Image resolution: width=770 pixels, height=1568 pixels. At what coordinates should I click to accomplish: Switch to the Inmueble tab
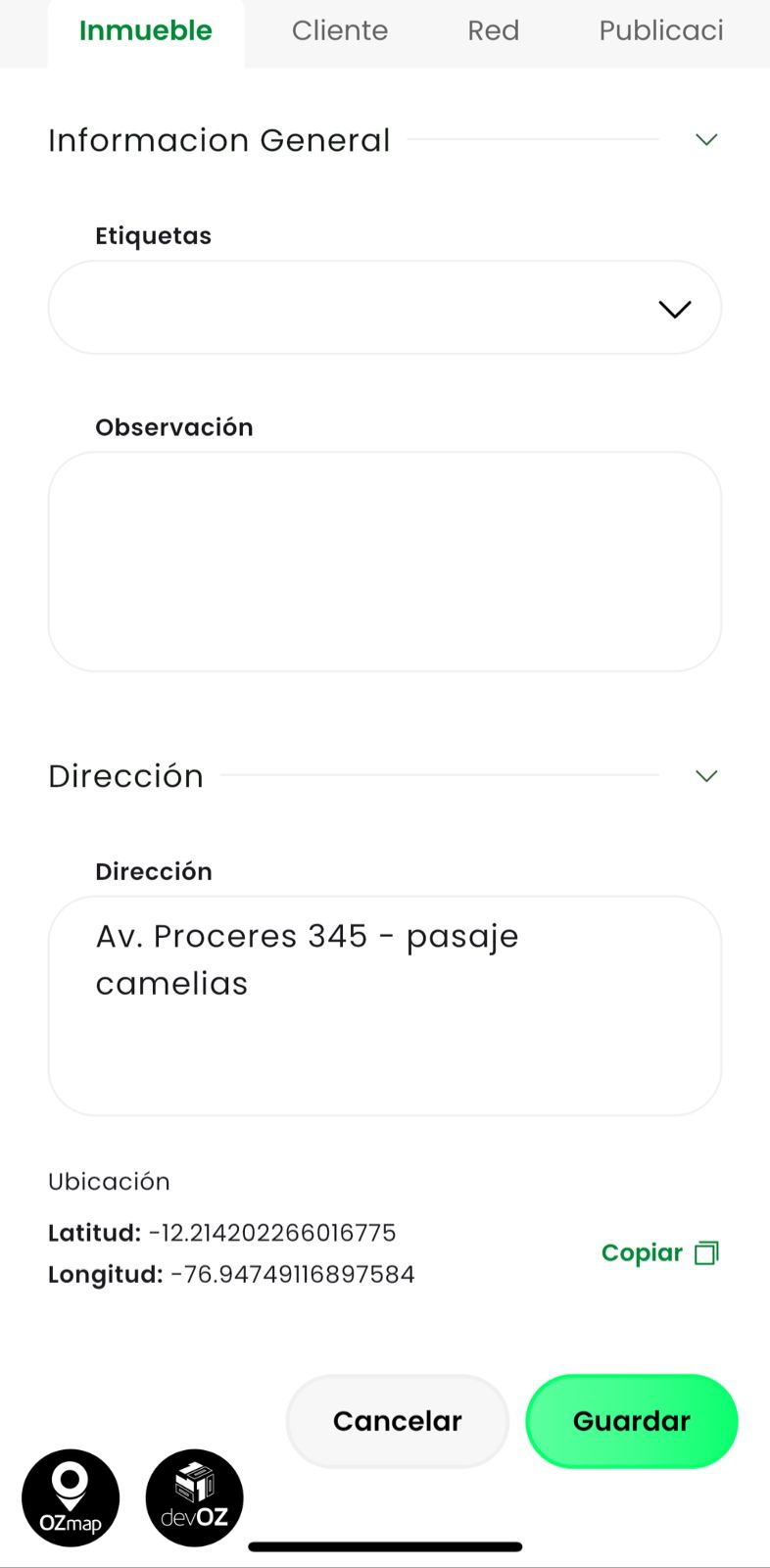(145, 31)
